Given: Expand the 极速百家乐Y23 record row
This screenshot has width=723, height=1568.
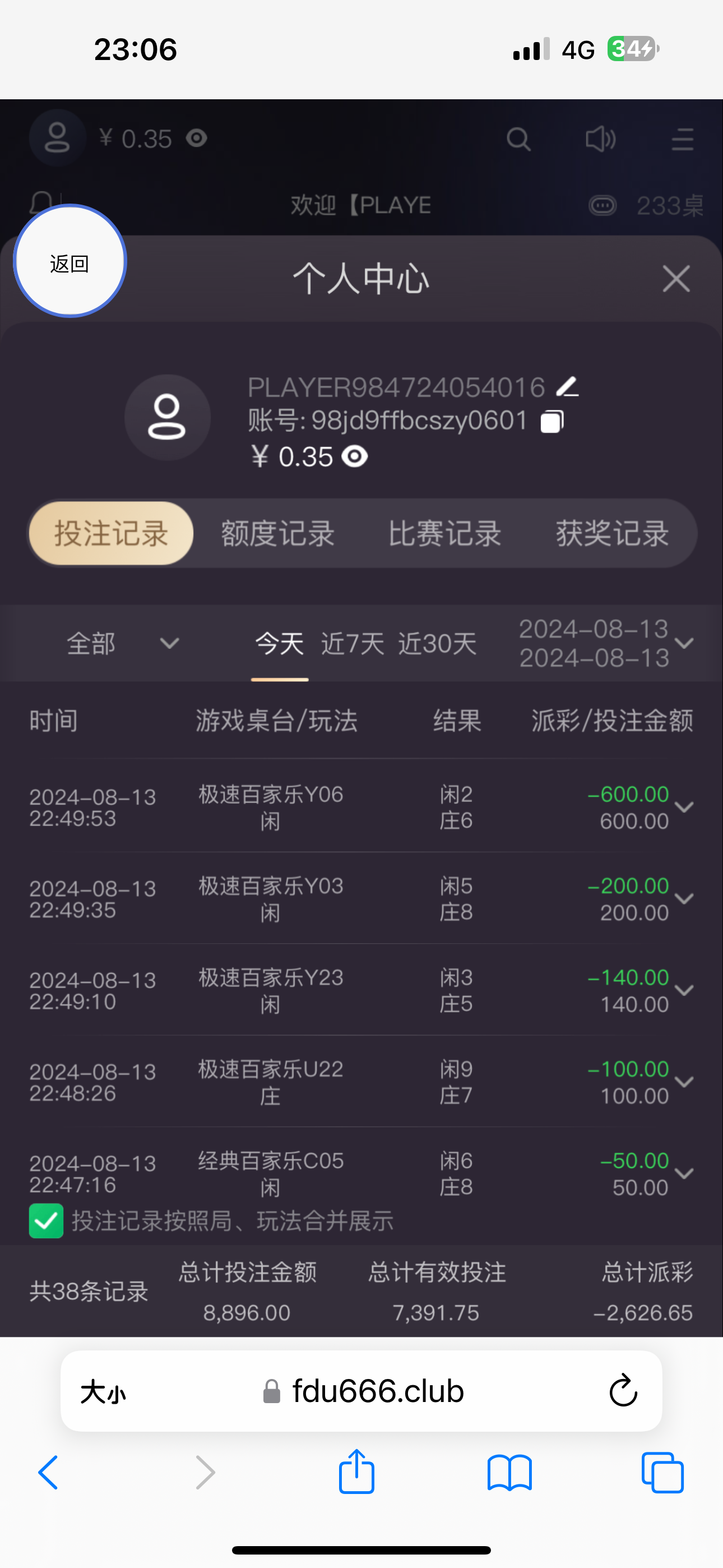Looking at the screenshot, I should tap(684, 990).
